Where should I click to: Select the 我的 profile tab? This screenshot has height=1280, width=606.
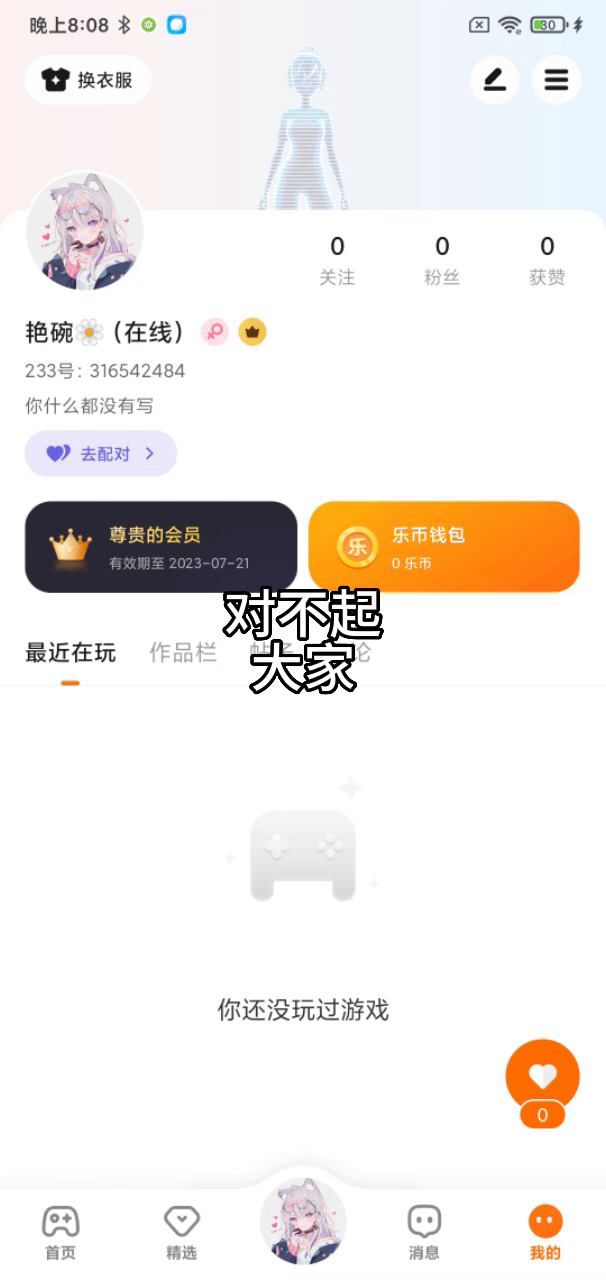[545, 1232]
